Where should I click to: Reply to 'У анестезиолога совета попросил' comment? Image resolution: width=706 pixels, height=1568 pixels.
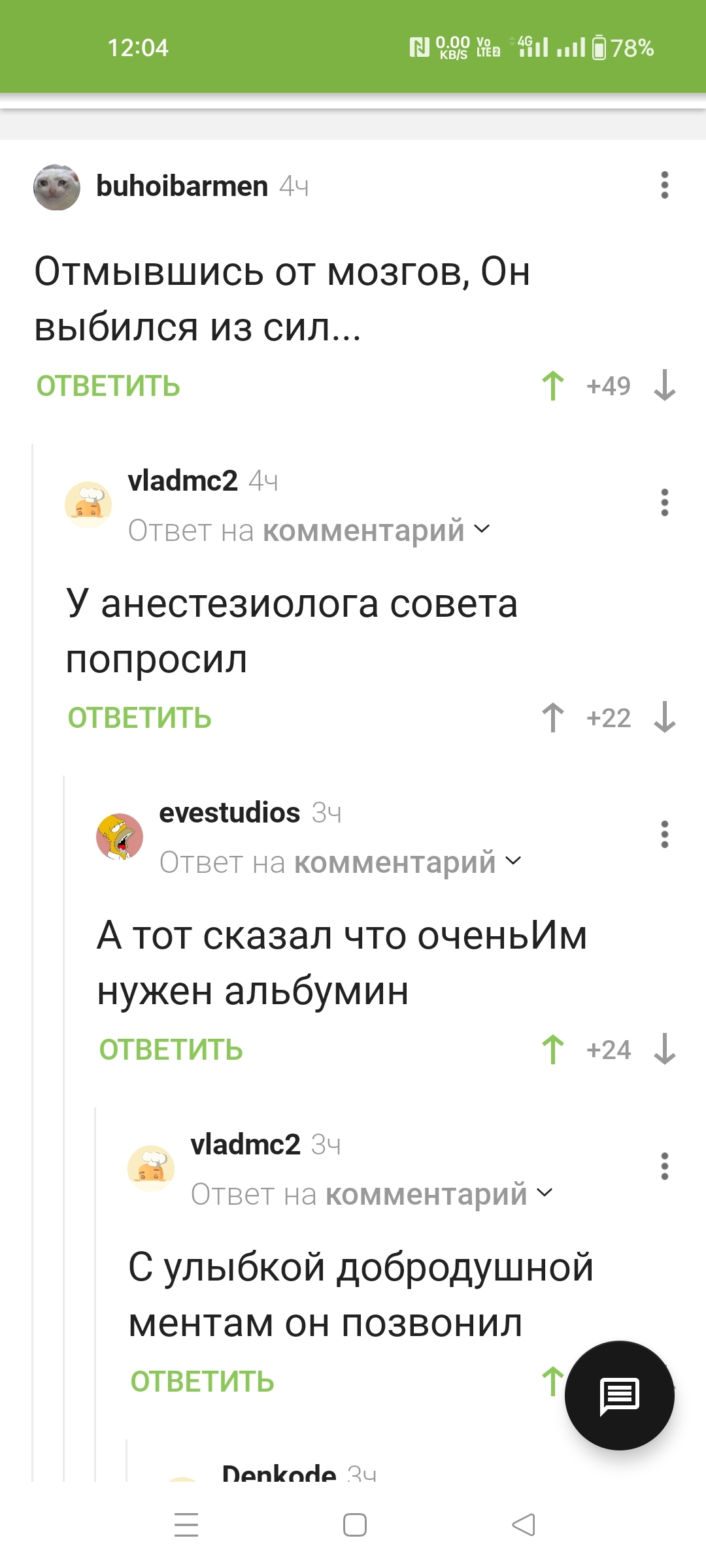point(140,718)
